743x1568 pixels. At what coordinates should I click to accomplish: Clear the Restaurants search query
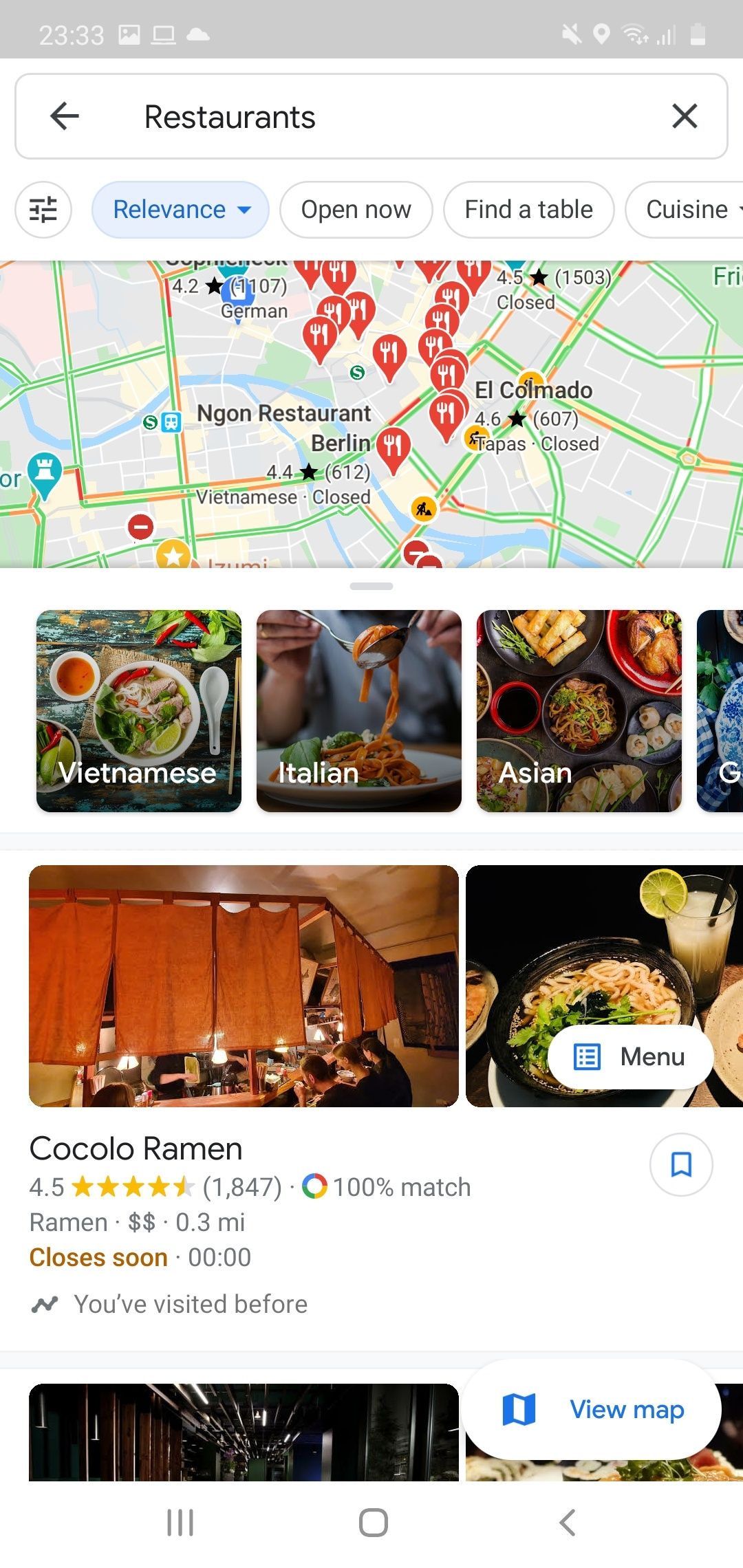click(685, 116)
